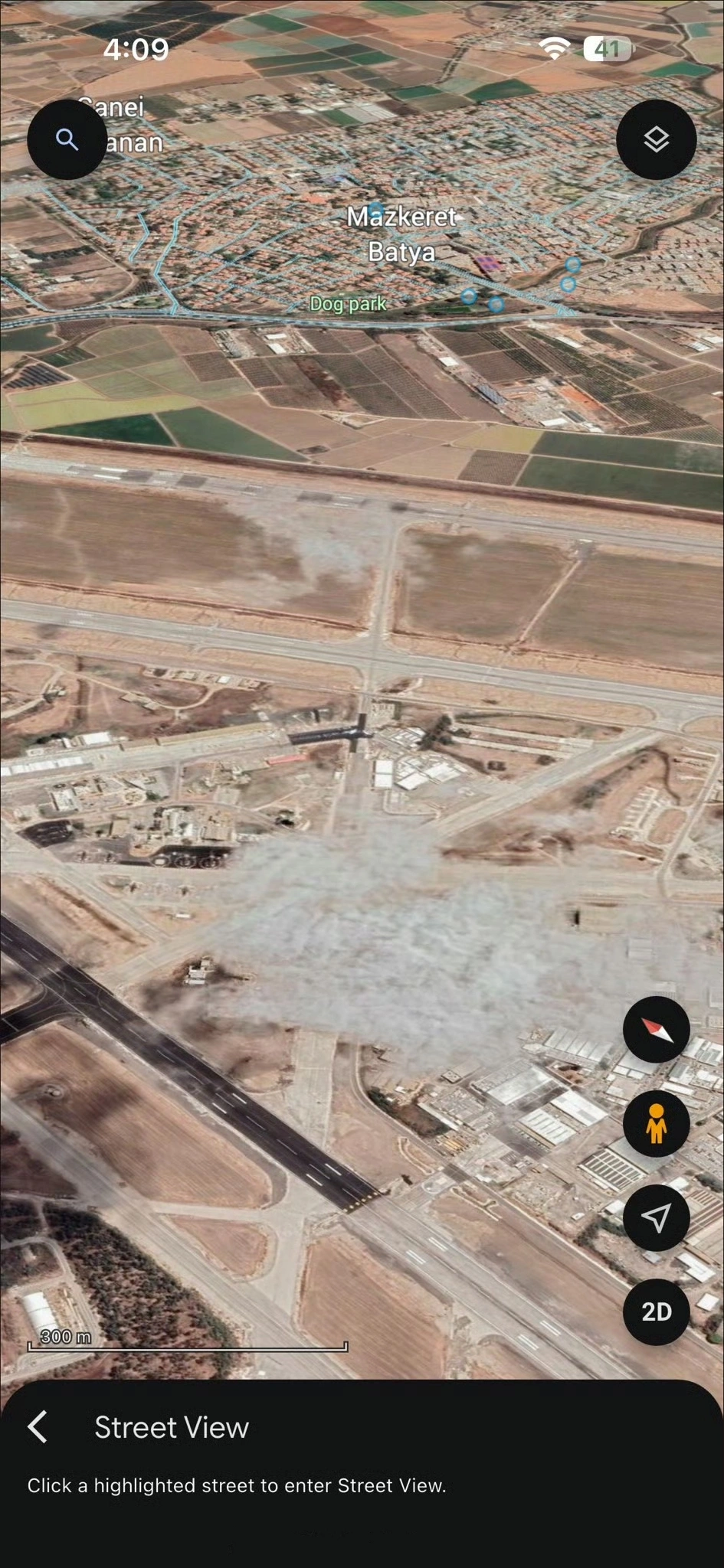The width and height of the screenshot is (724, 1568).
Task: Reset orientation with the compass button
Action: tap(657, 1030)
